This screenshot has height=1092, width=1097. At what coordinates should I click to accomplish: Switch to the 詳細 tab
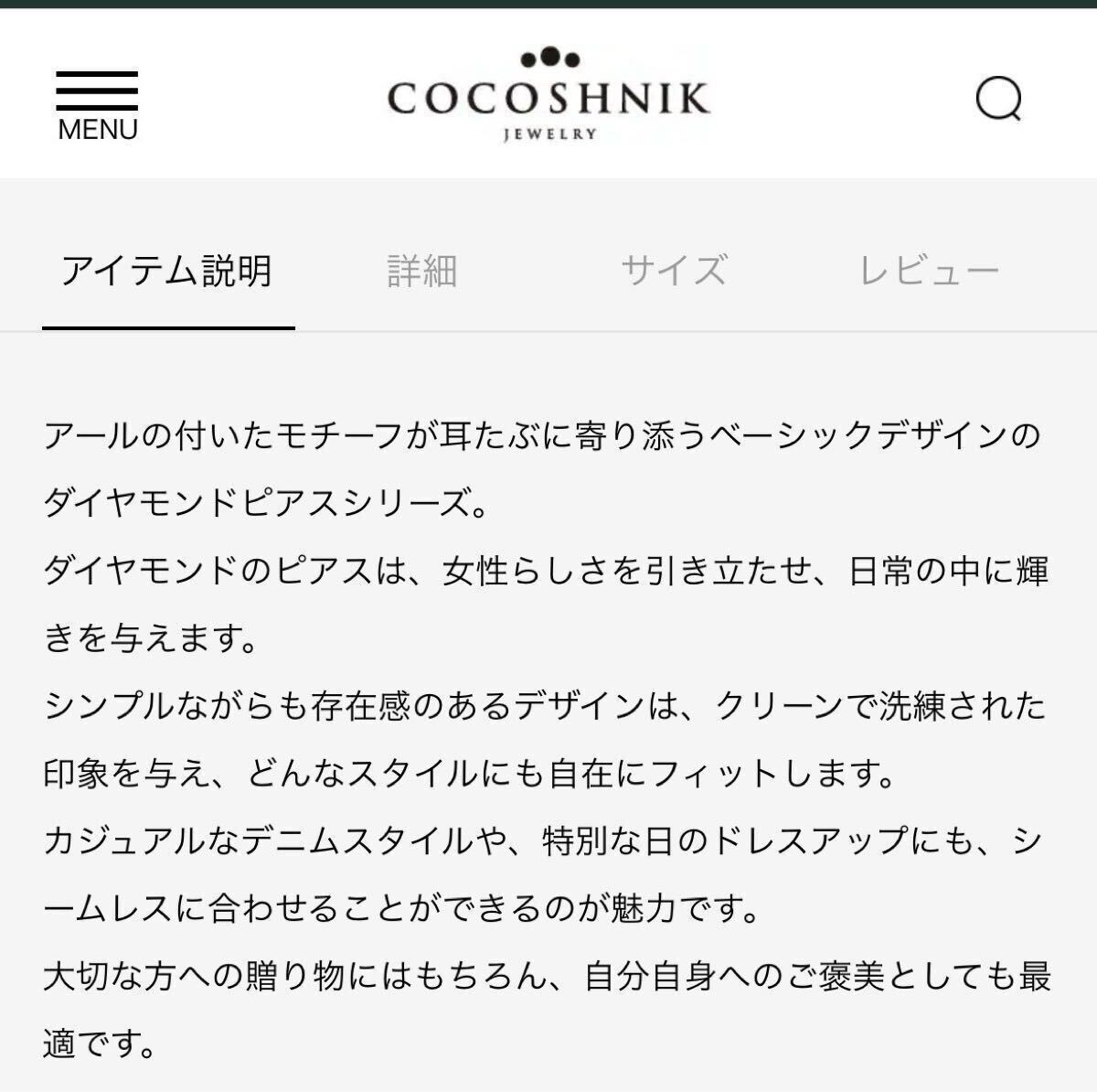tap(421, 272)
